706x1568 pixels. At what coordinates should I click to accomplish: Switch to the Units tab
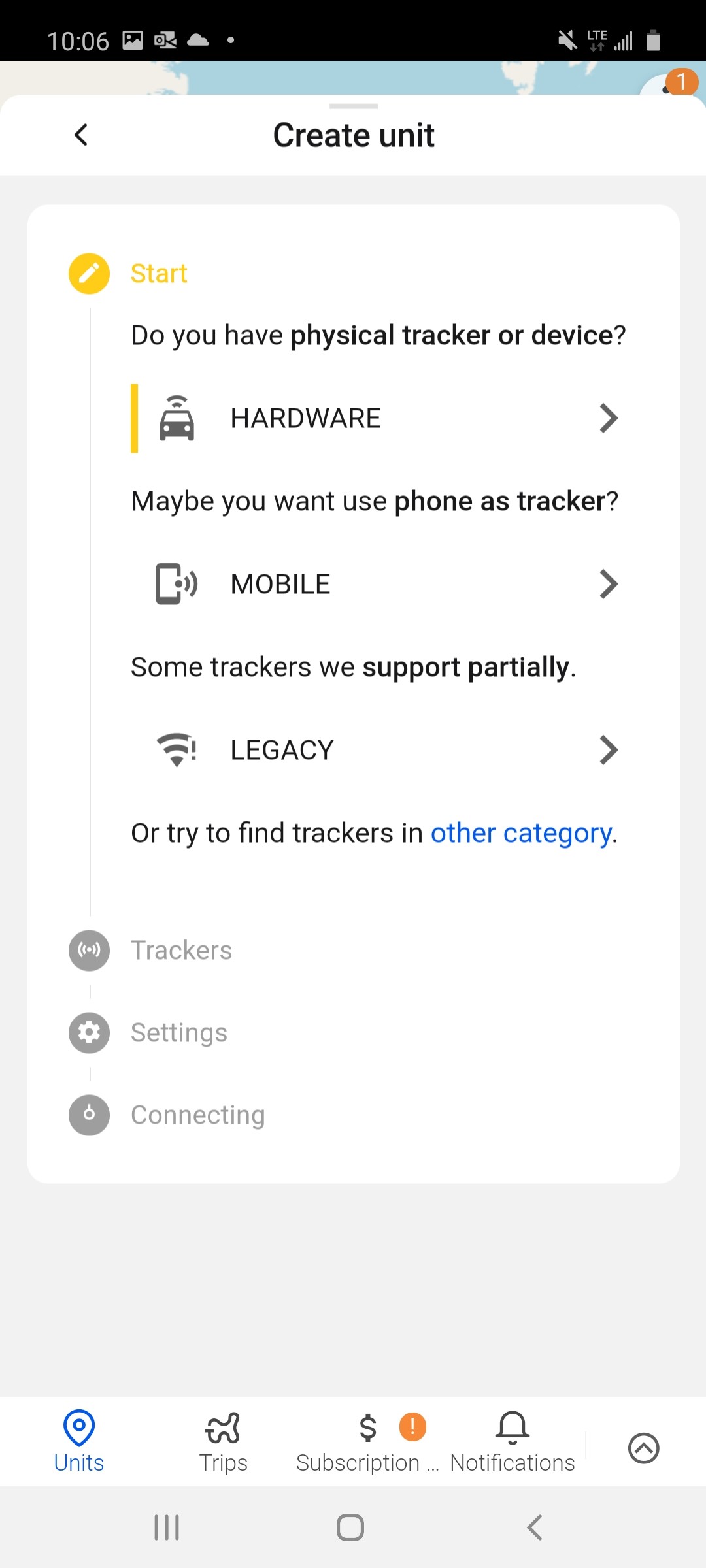[x=79, y=1442]
